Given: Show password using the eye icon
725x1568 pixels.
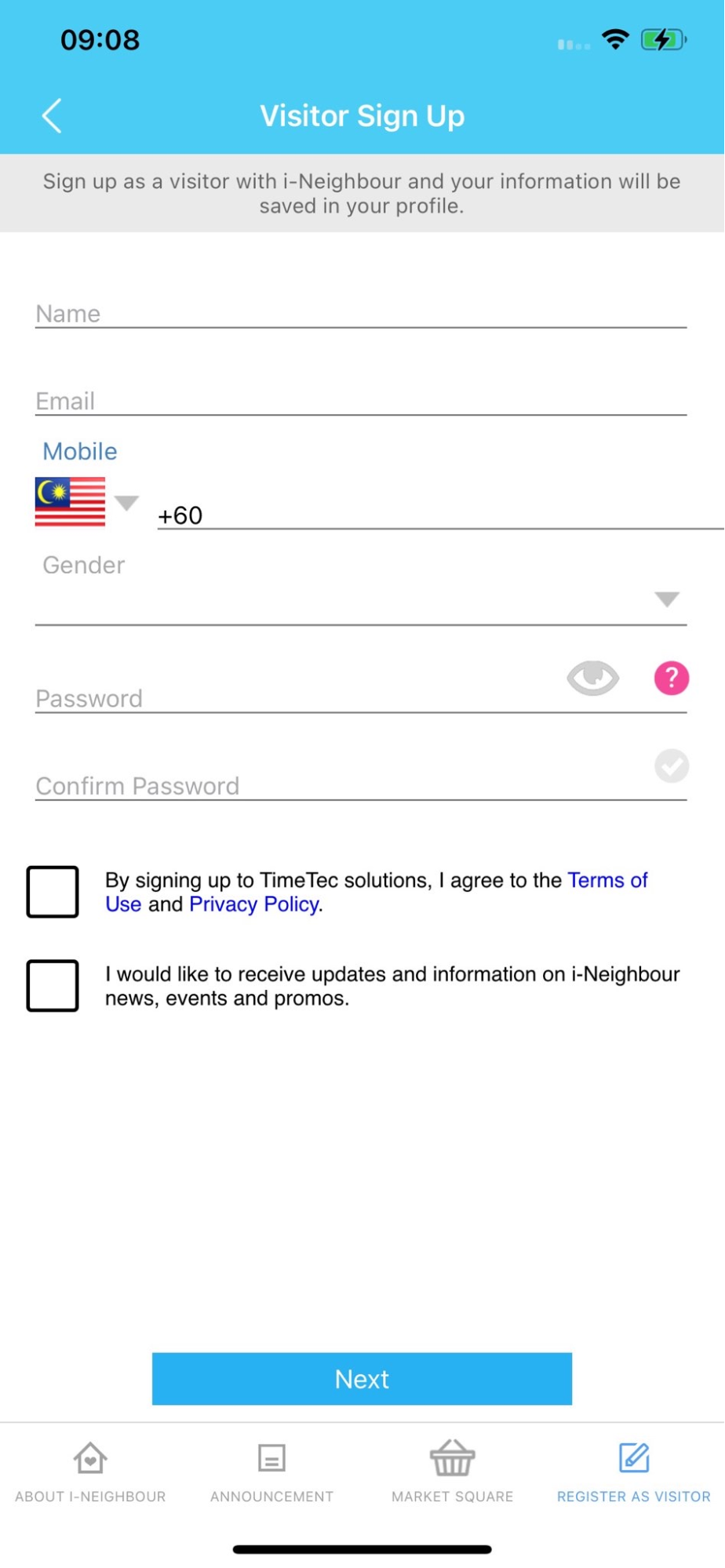Looking at the screenshot, I should click(x=593, y=678).
